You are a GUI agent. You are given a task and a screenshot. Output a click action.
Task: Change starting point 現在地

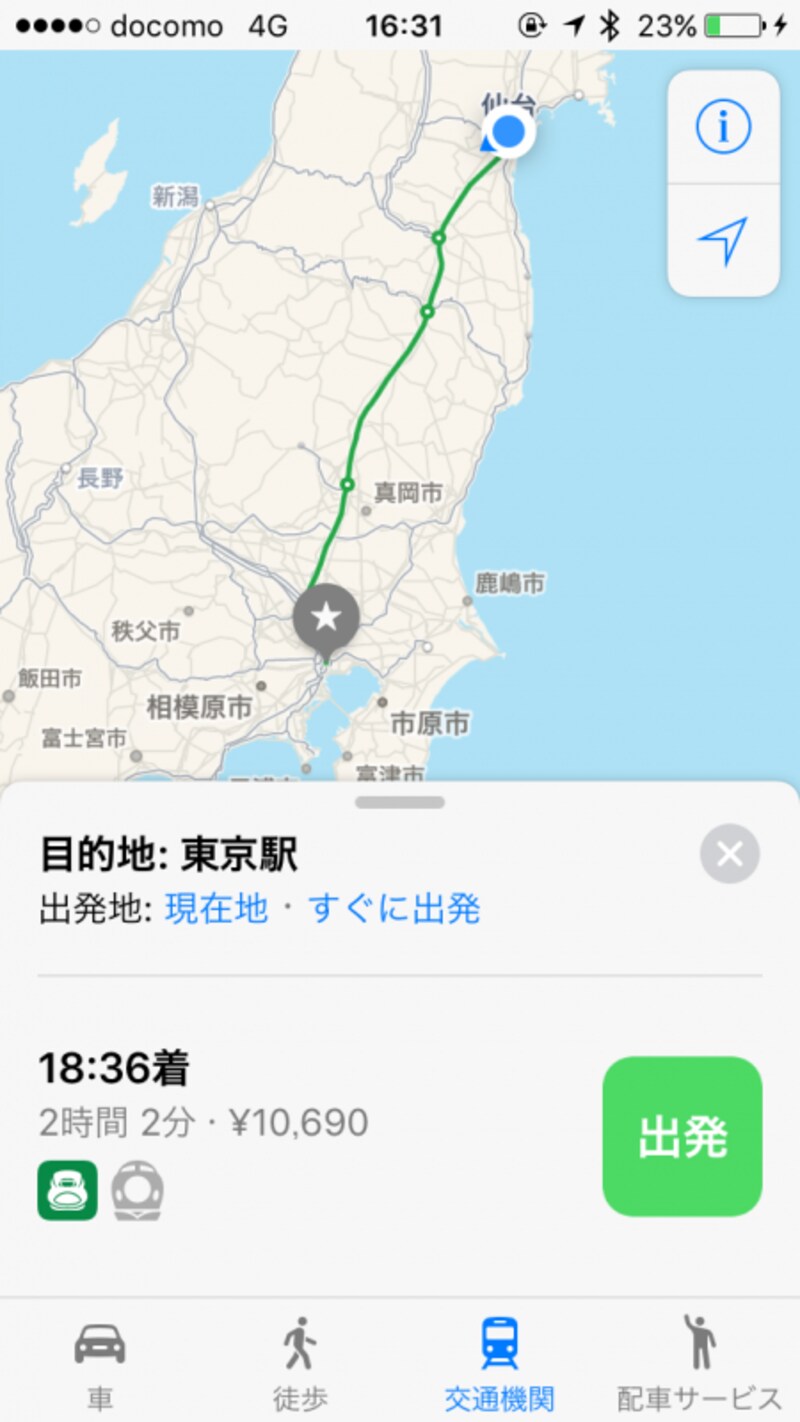(216, 909)
